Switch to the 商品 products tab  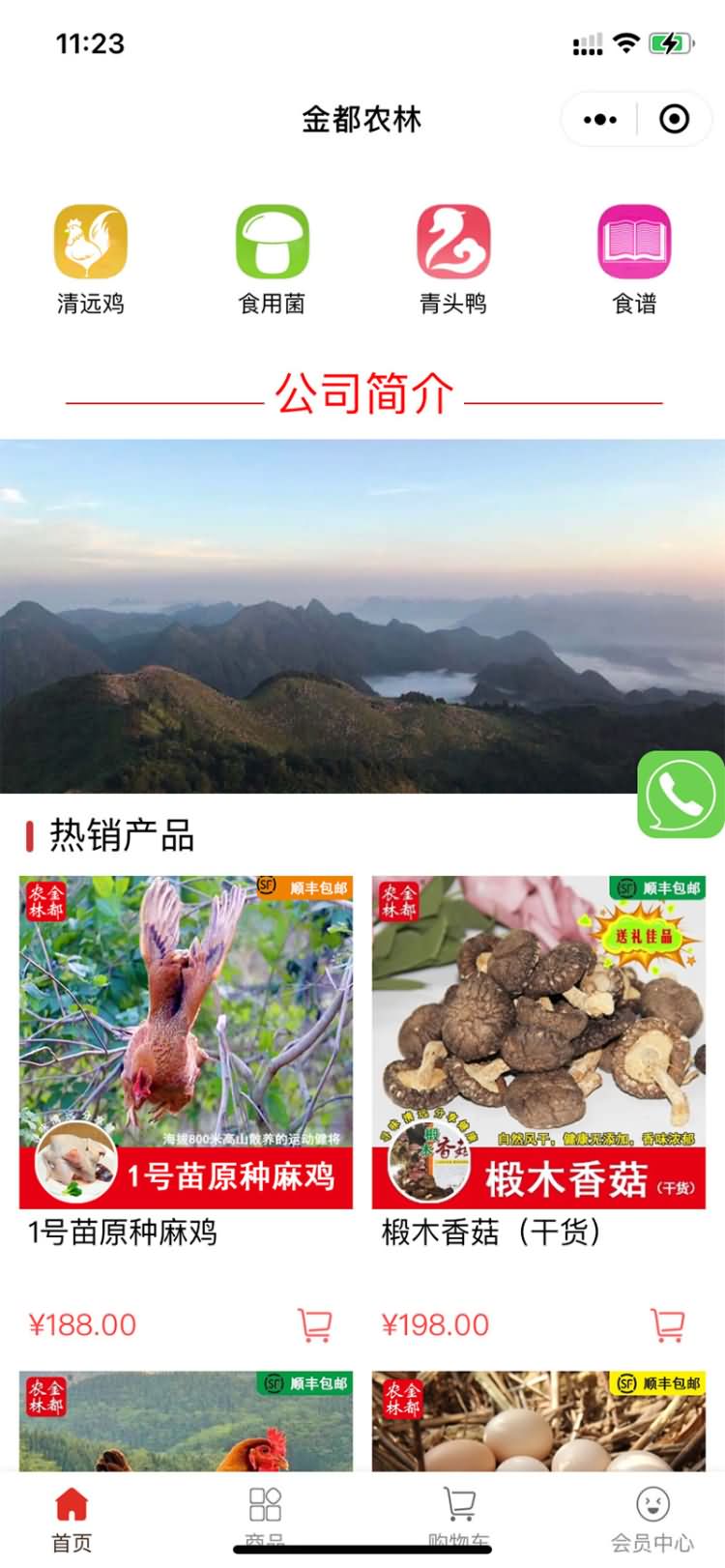[x=264, y=1520]
